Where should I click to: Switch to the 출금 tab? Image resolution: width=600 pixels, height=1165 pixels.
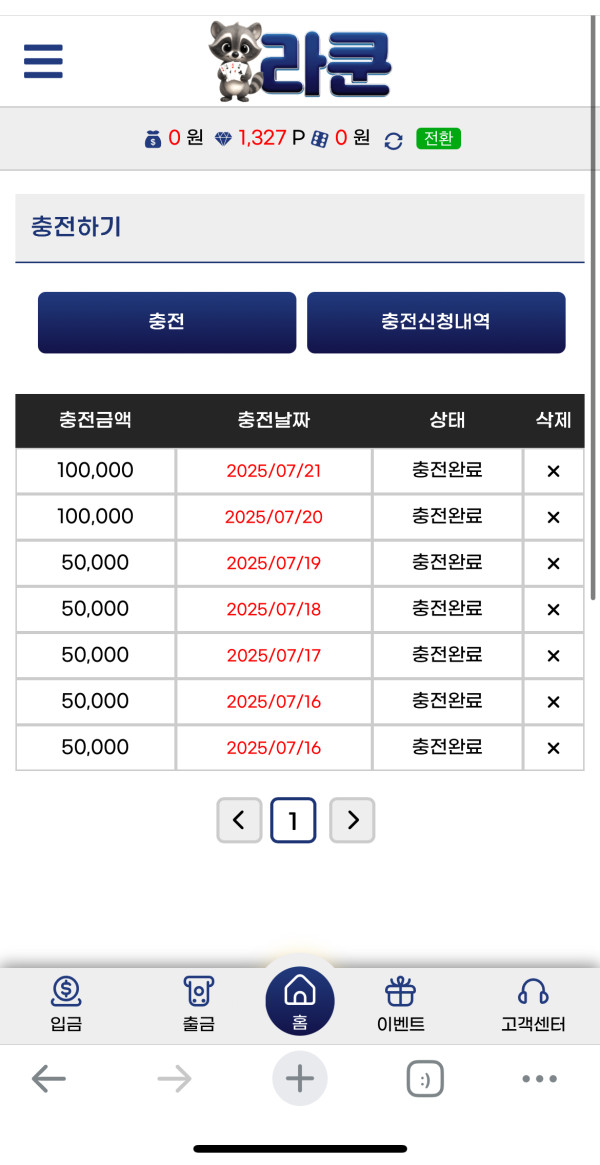(198, 1005)
